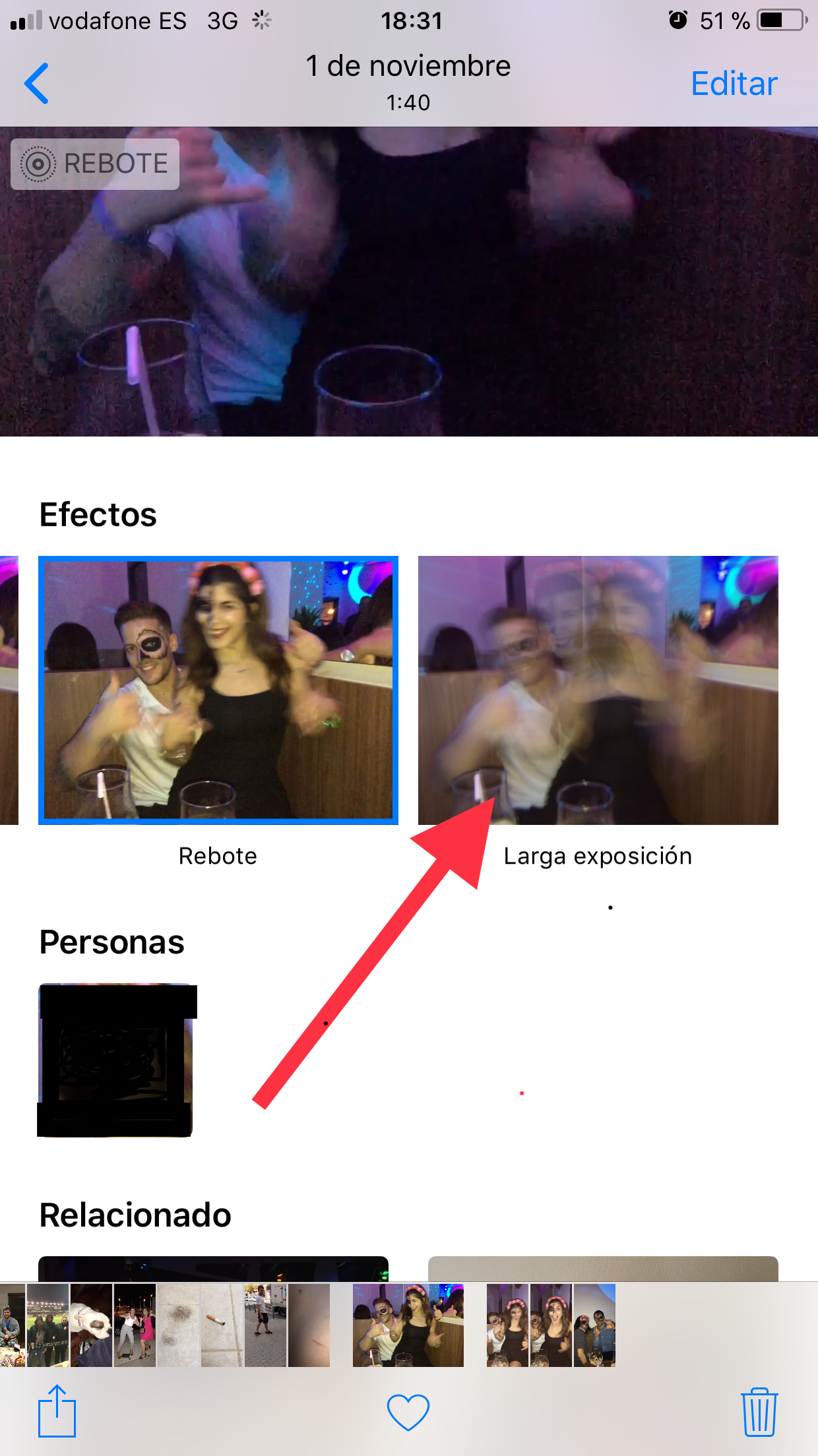The height and width of the screenshot is (1456, 818).
Task: Select the Rebote effect
Action: (x=218, y=690)
